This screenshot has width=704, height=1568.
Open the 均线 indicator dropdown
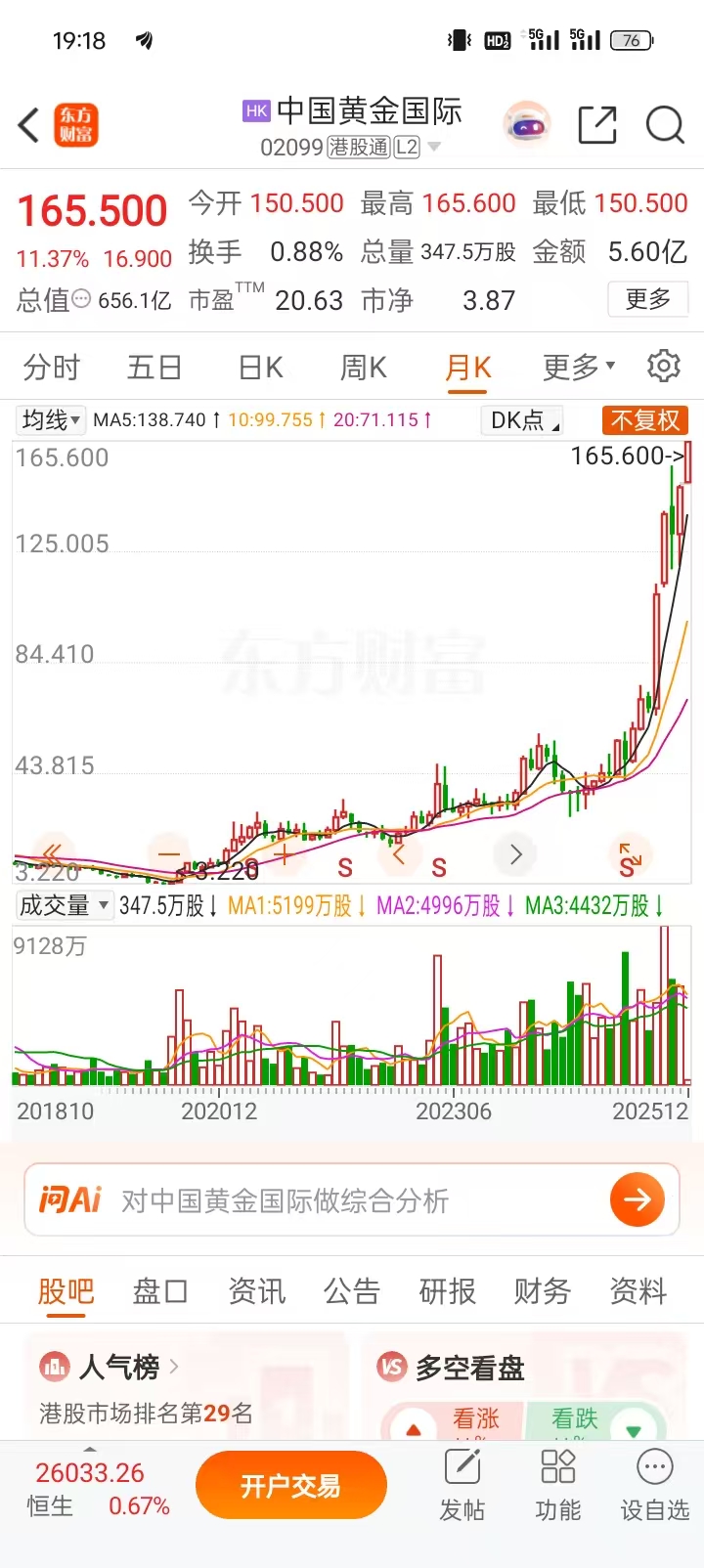pos(51,420)
